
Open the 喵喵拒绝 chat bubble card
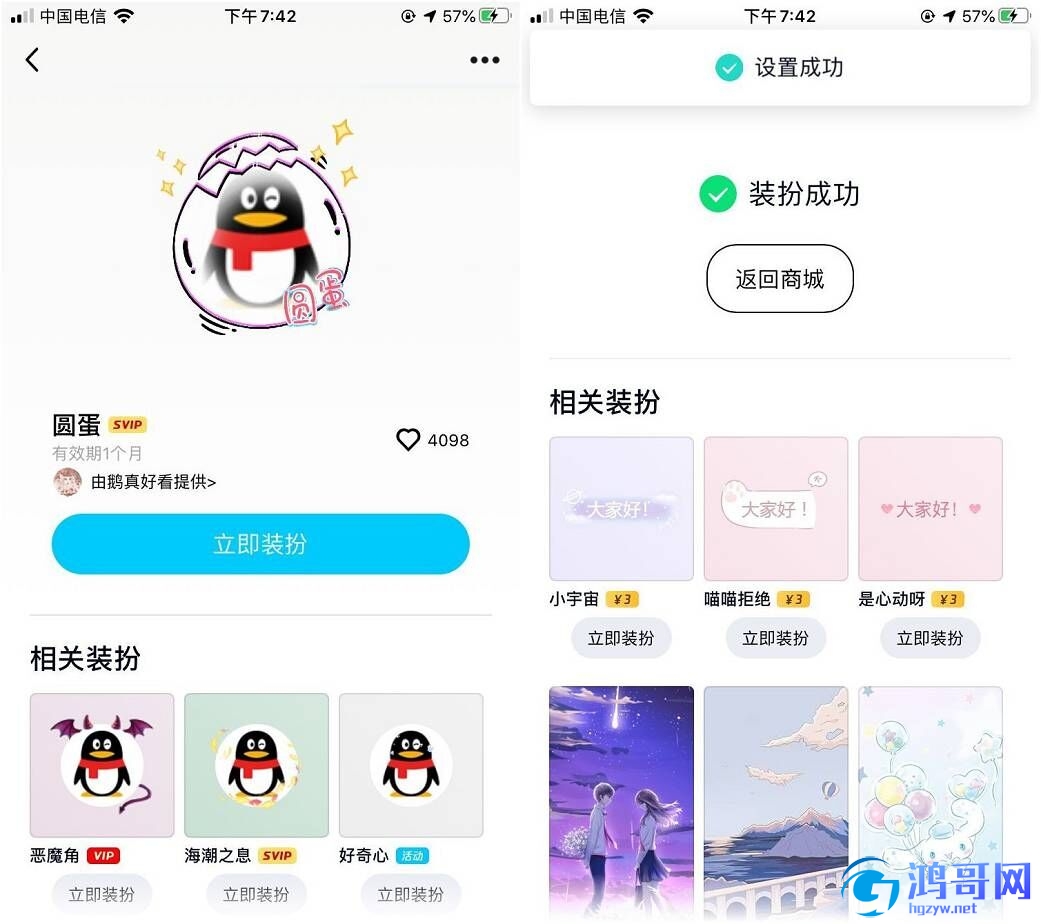[x=776, y=508]
